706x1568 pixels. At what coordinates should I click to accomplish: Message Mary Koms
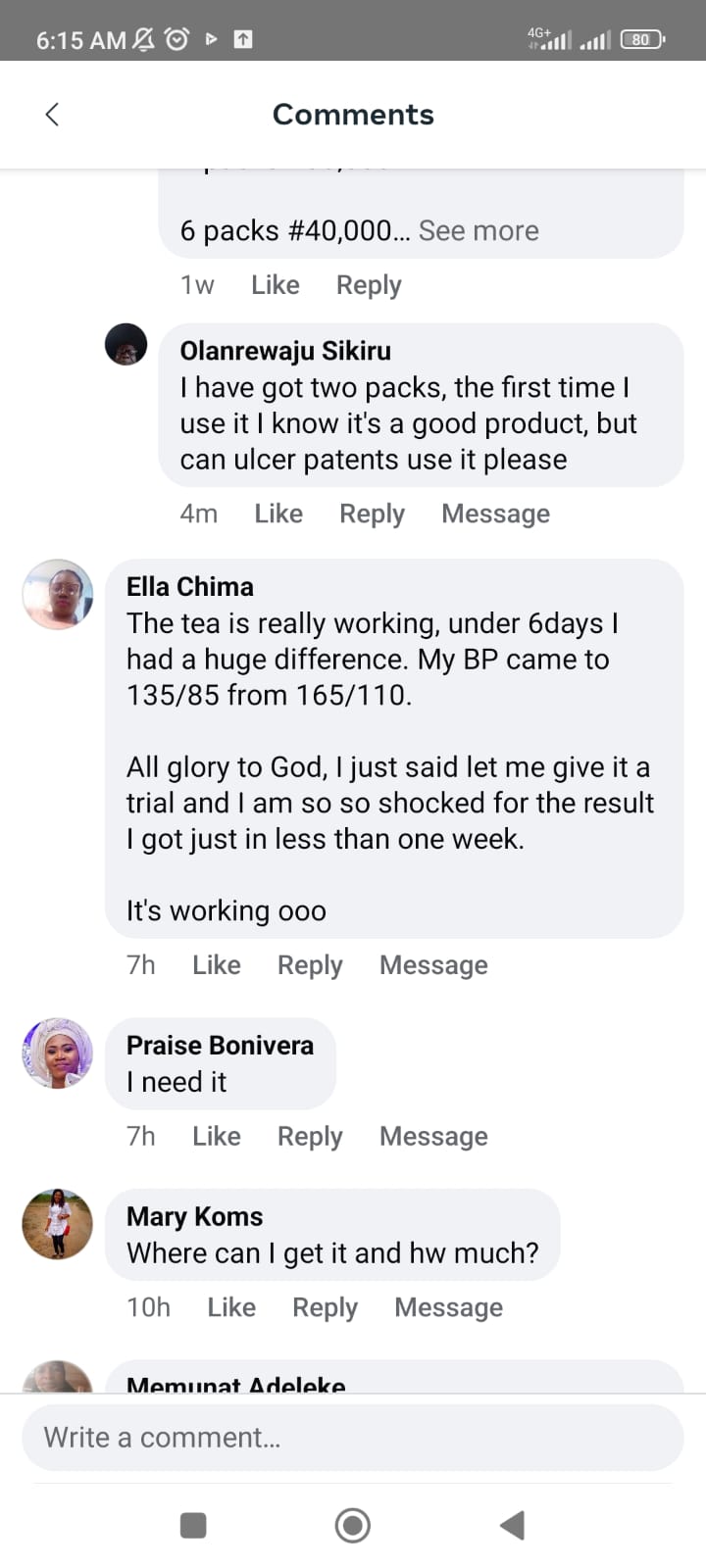click(x=448, y=1307)
